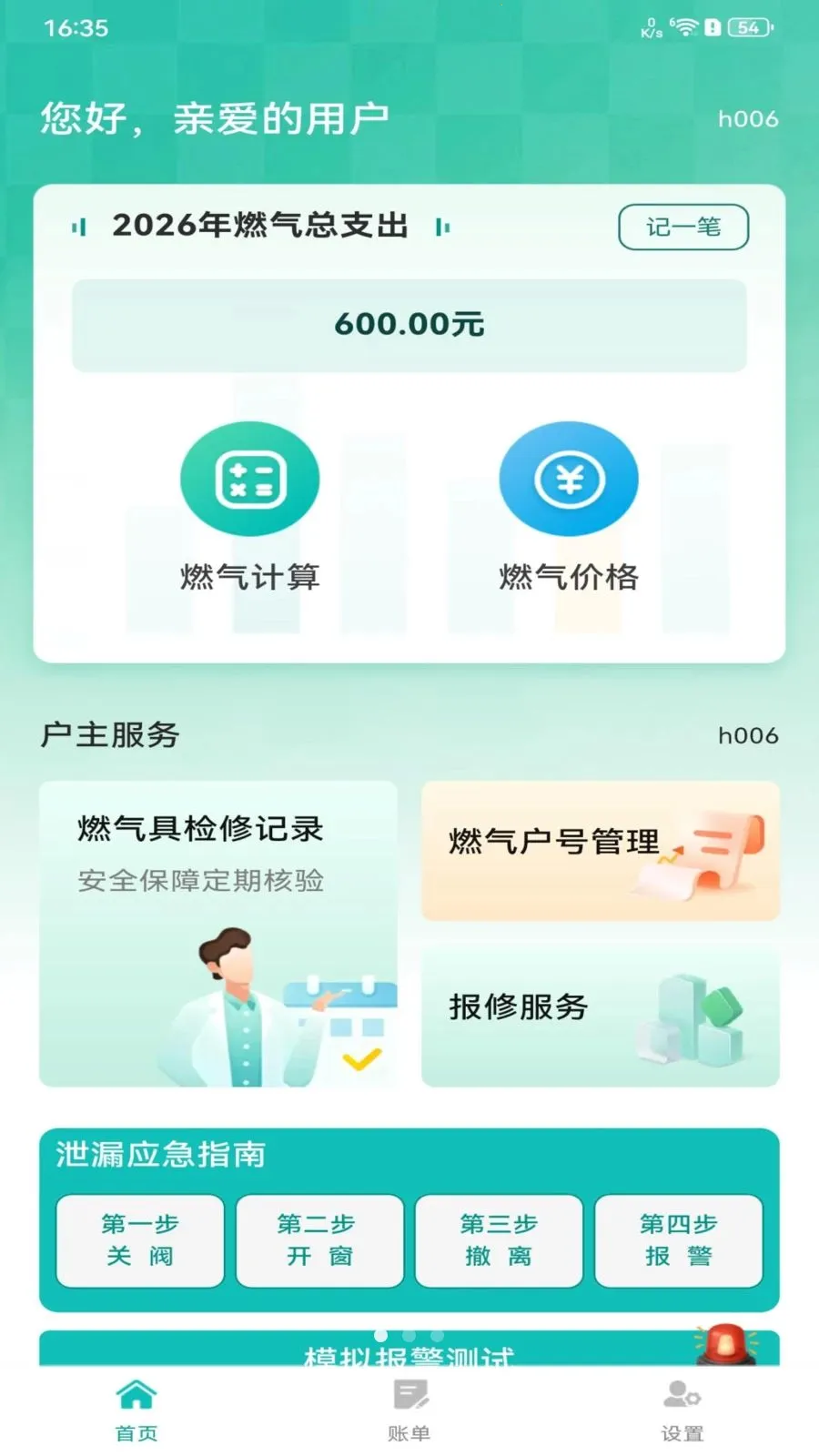This screenshot has height=1456, width=819.
Task: Open the 燃气计算 calculator icon
Action: 250,480
